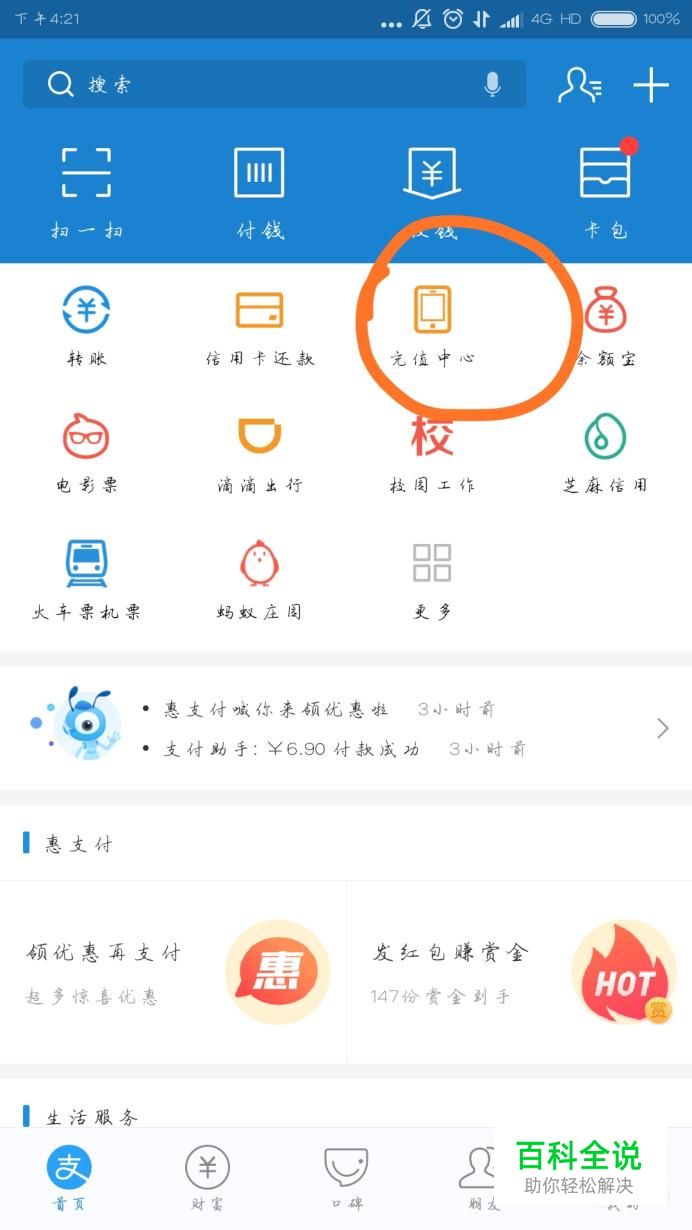The width and height of the screenshot is (692, 1230).
Task: Open 更多 for more apps
Action: tap(432, 577)
